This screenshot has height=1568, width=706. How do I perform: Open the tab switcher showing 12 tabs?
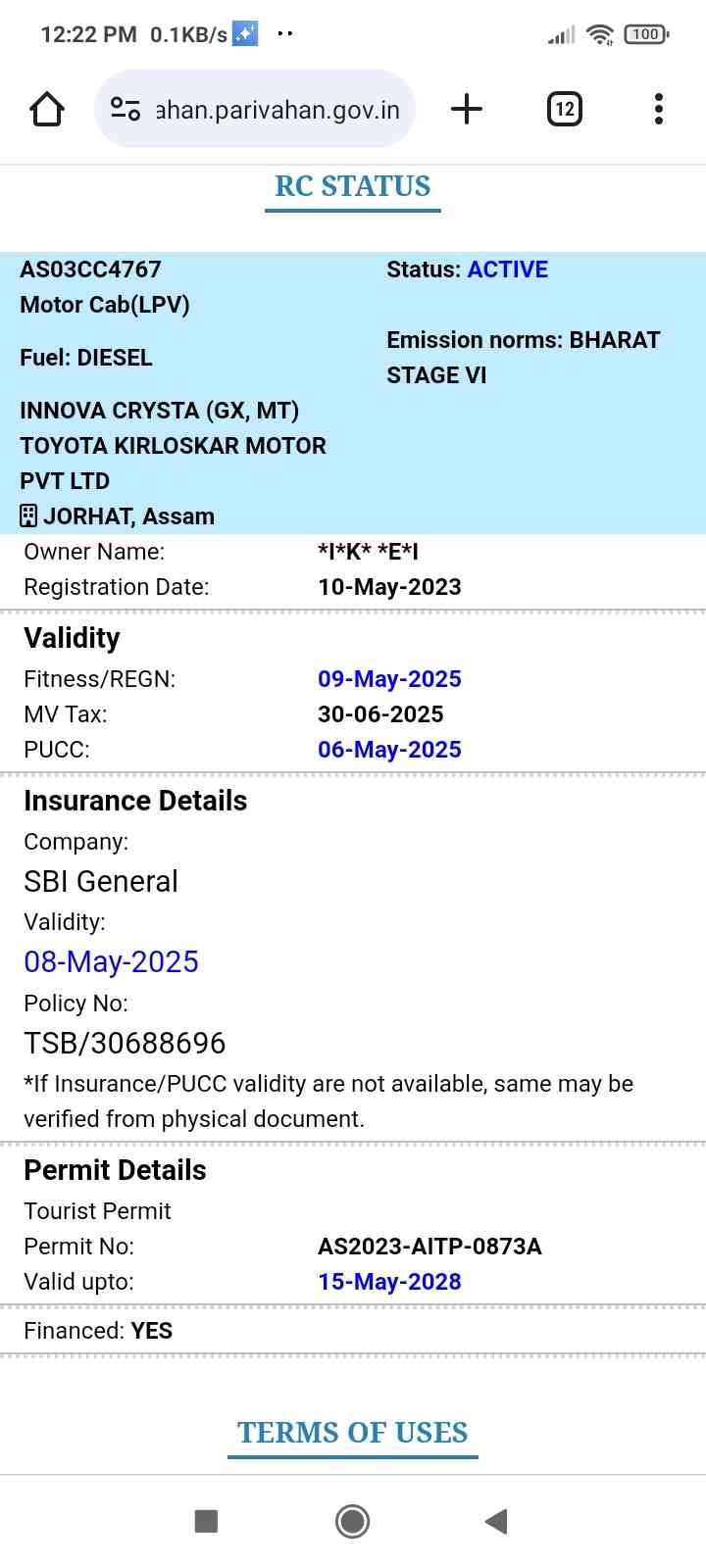point(564,109)
